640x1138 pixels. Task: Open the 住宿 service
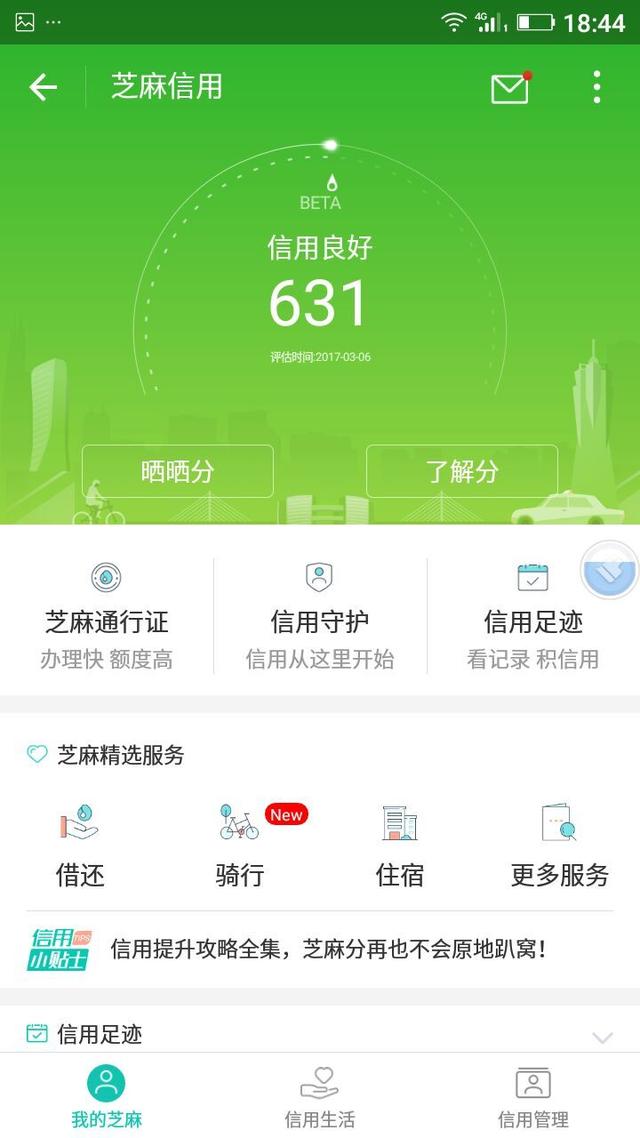point(400,846)
